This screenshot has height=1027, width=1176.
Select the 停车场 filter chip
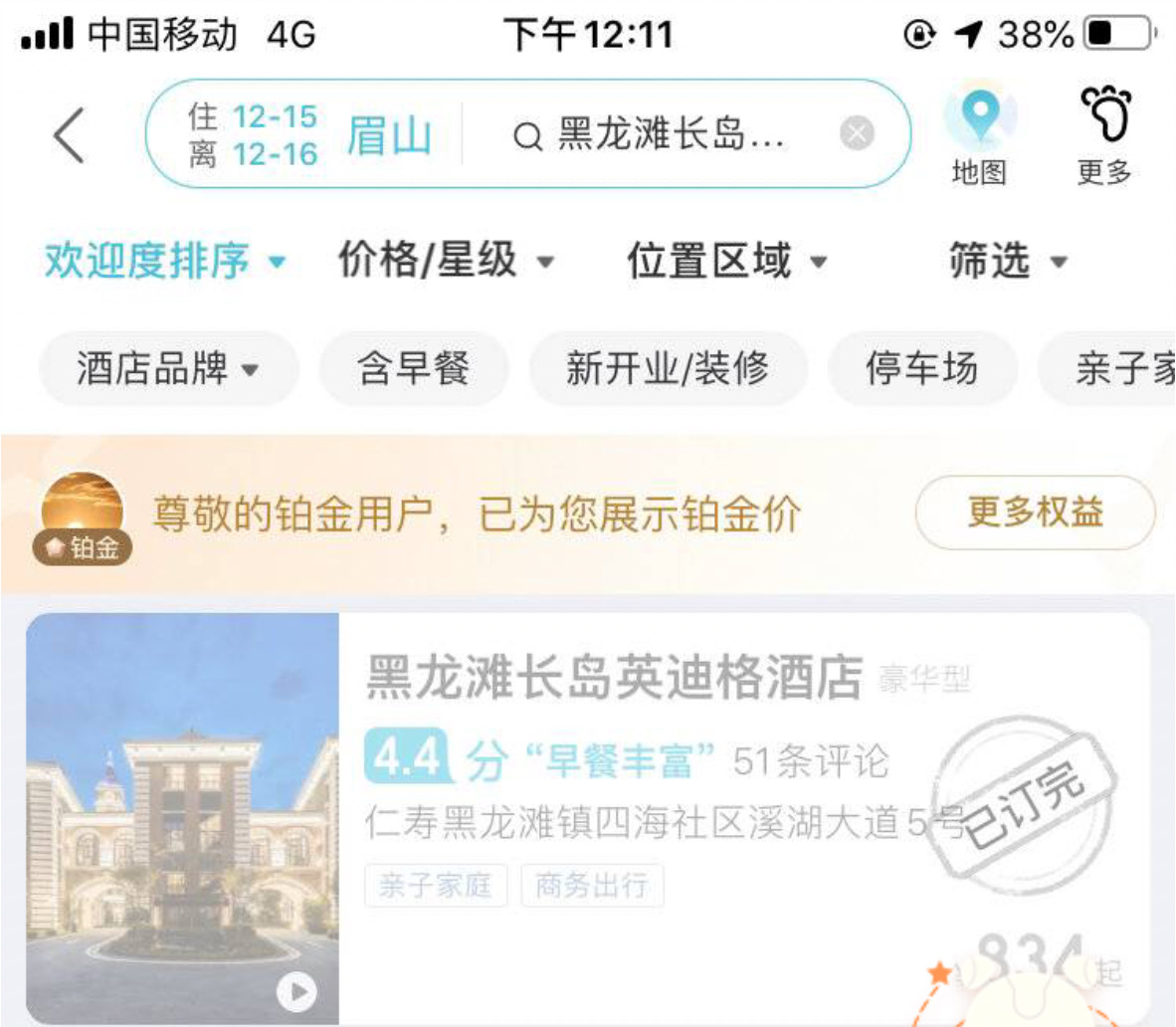pos(921,369)
